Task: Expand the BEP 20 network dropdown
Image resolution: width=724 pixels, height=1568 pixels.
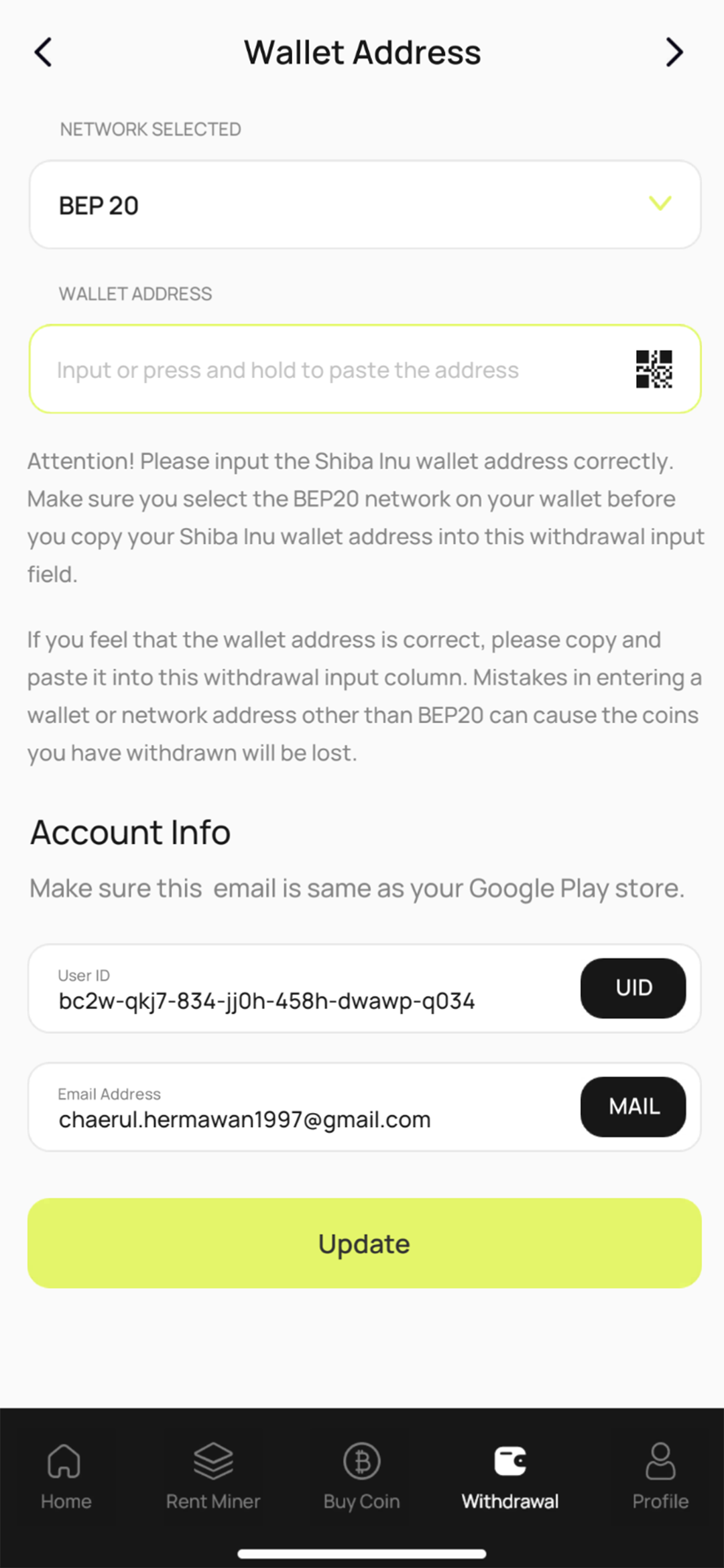Action: pyautogui.click(x=365, y=204)
